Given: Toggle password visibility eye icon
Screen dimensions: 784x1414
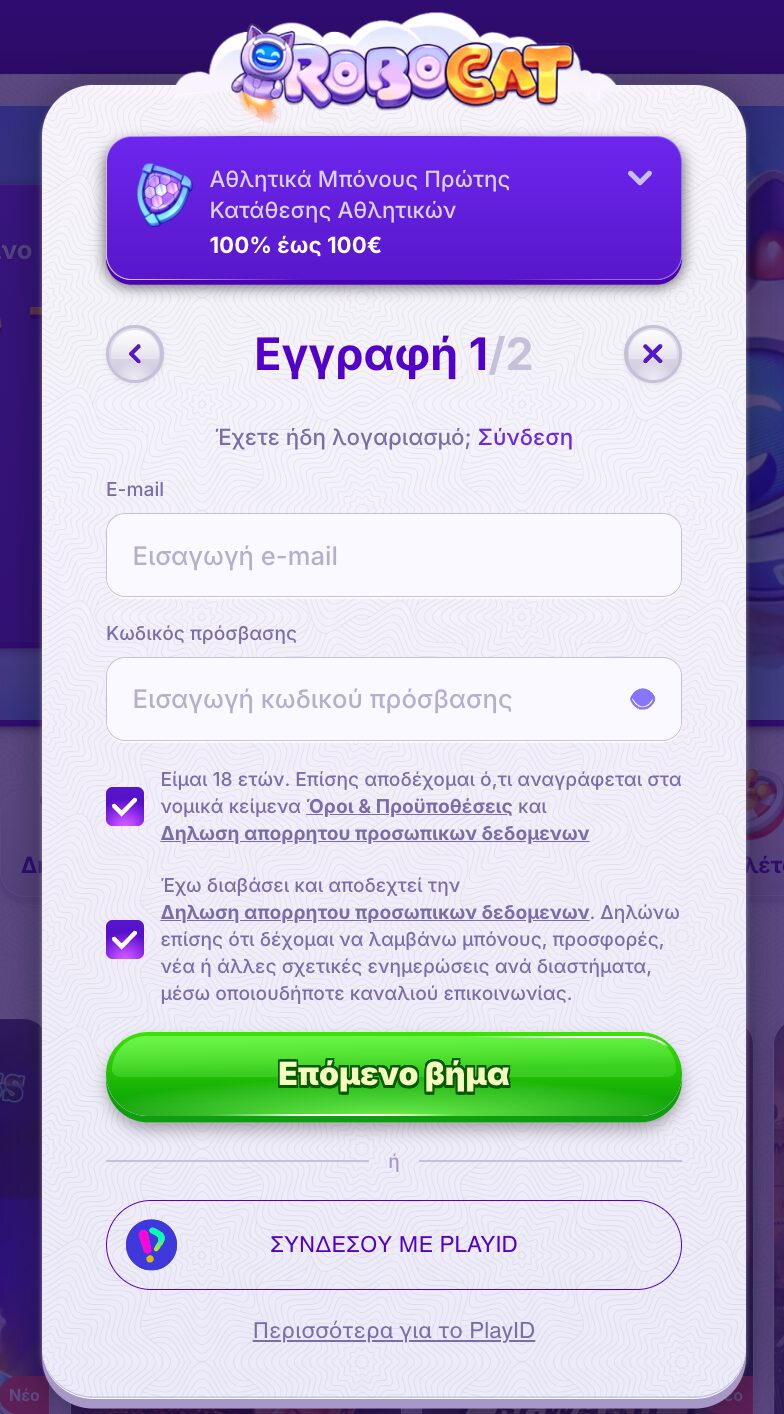Looking at the screenshot, I should pos(642,699).
